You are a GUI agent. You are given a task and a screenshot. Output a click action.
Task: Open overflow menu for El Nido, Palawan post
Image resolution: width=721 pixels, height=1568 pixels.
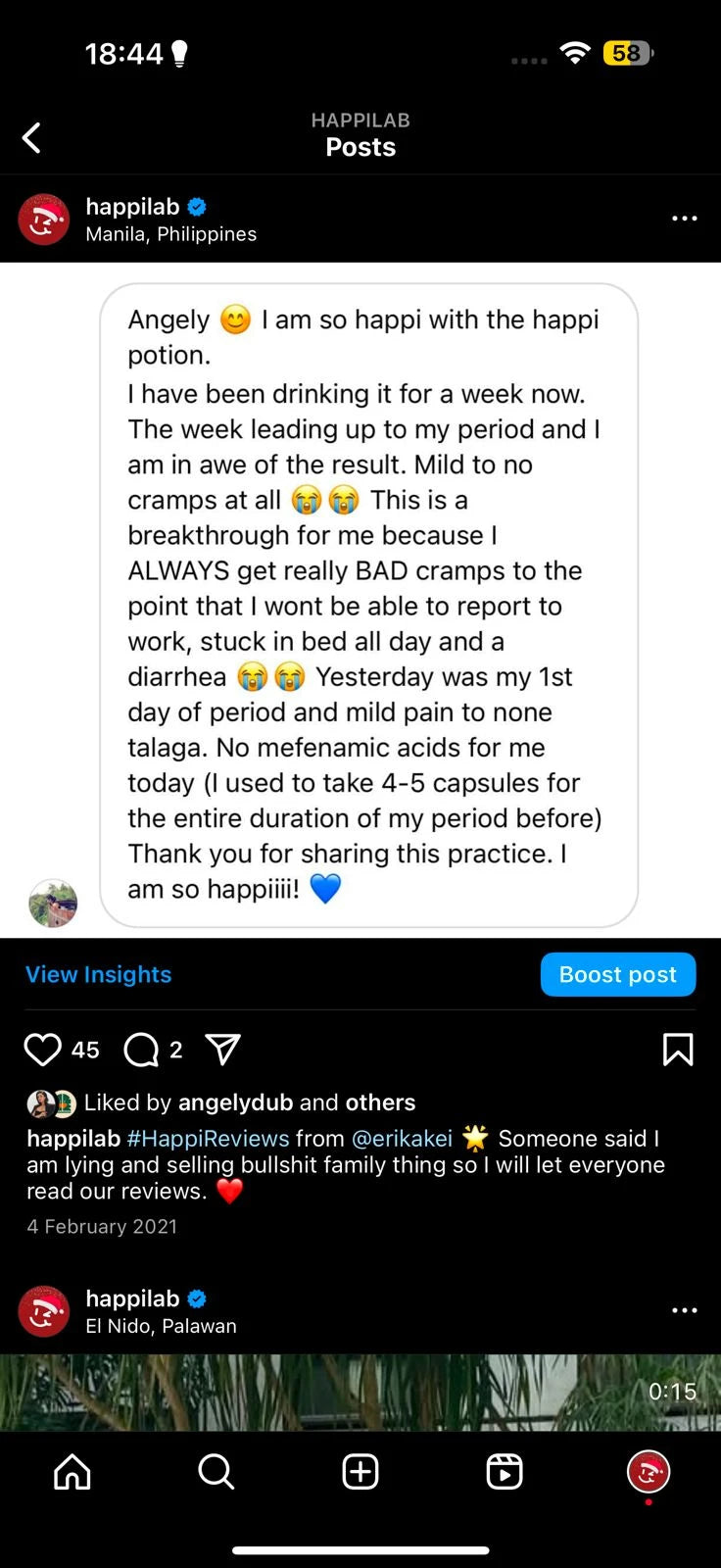pyautogui.click(x=684, y=1310)
